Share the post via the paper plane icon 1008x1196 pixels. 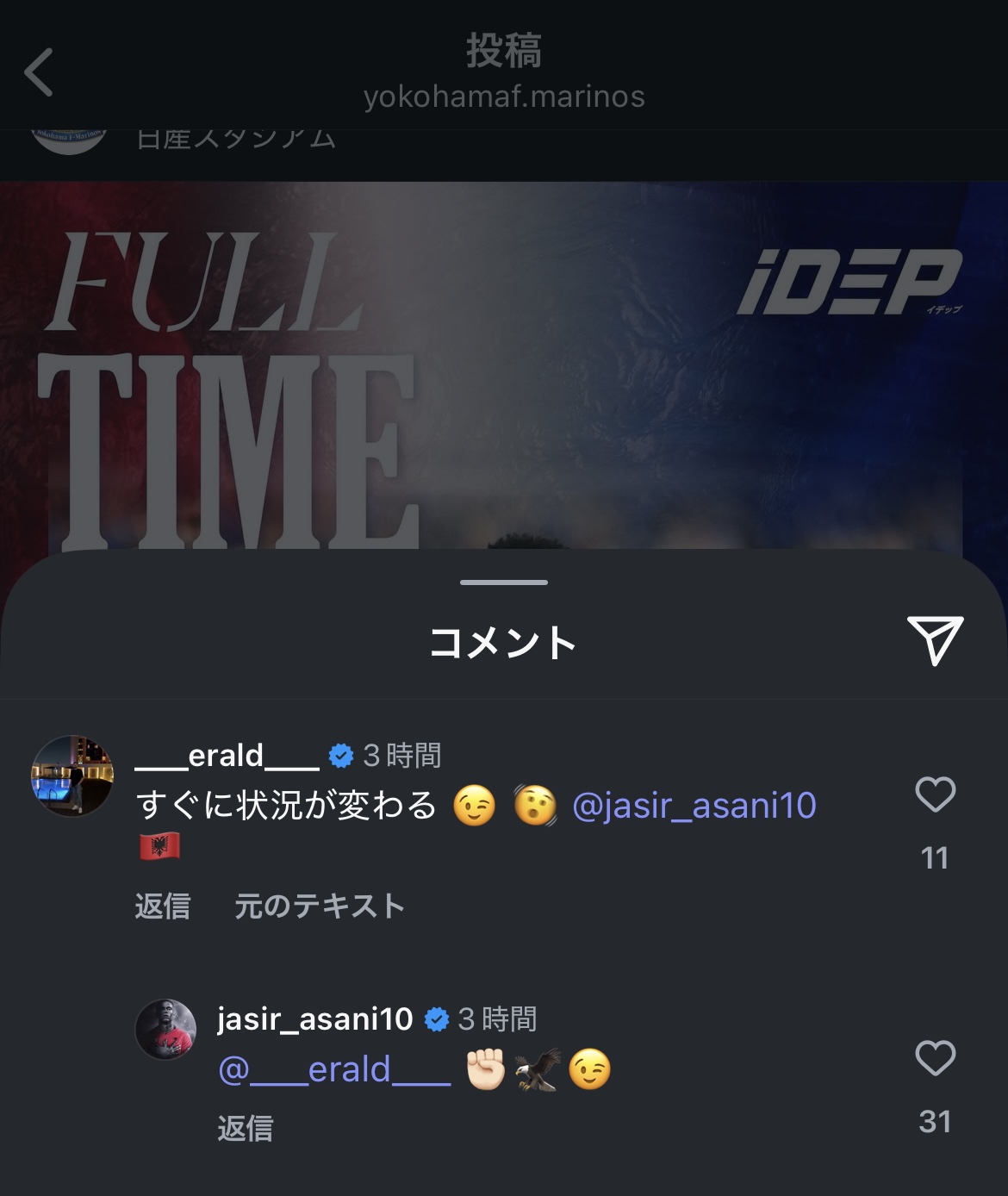click(935, 639)
